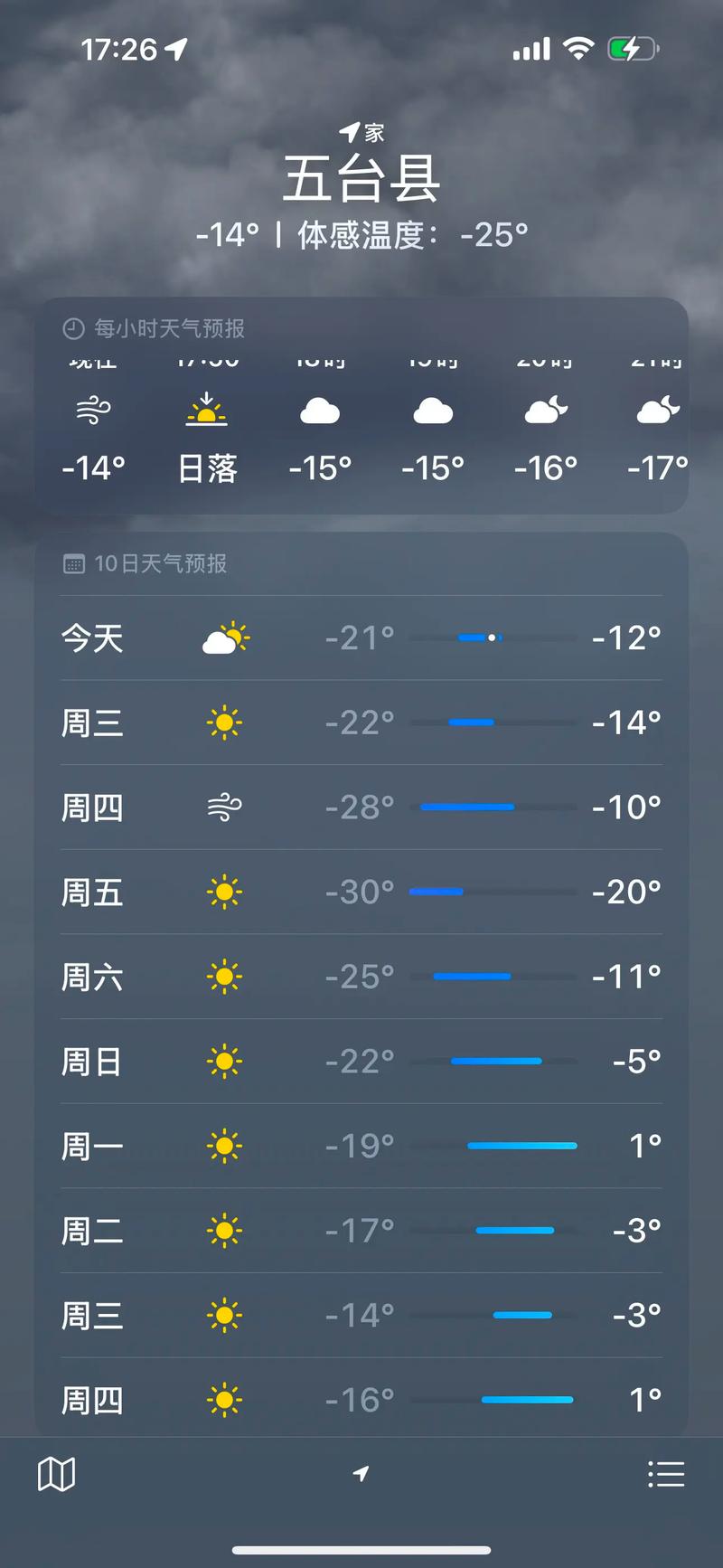Tap the night cloud icon for 20时
Viewport: 723px width, 1568px height.
(544, 410)
